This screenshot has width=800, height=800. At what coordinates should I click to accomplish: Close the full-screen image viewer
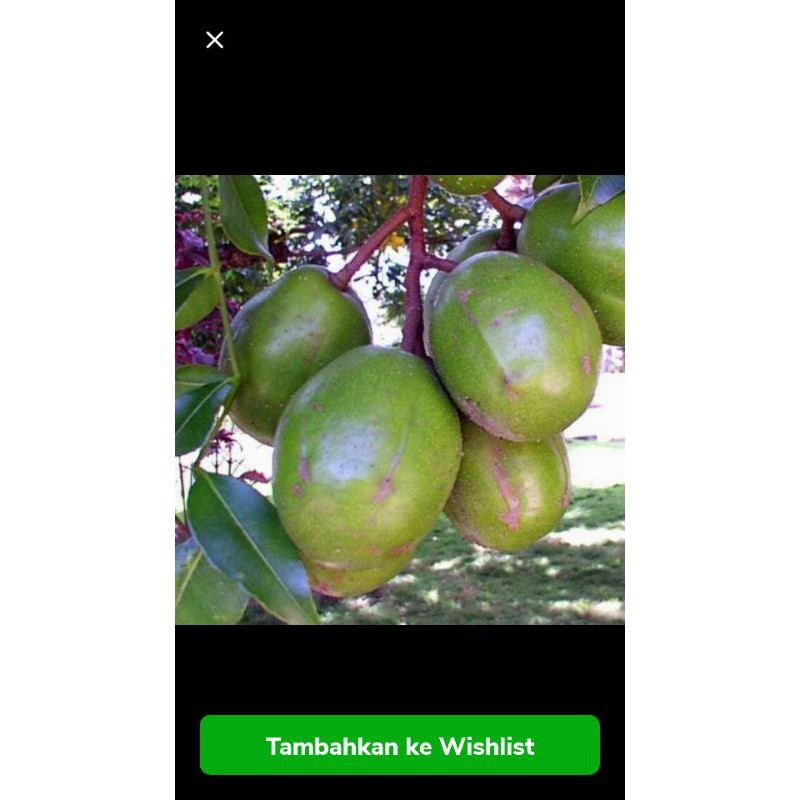214,40
